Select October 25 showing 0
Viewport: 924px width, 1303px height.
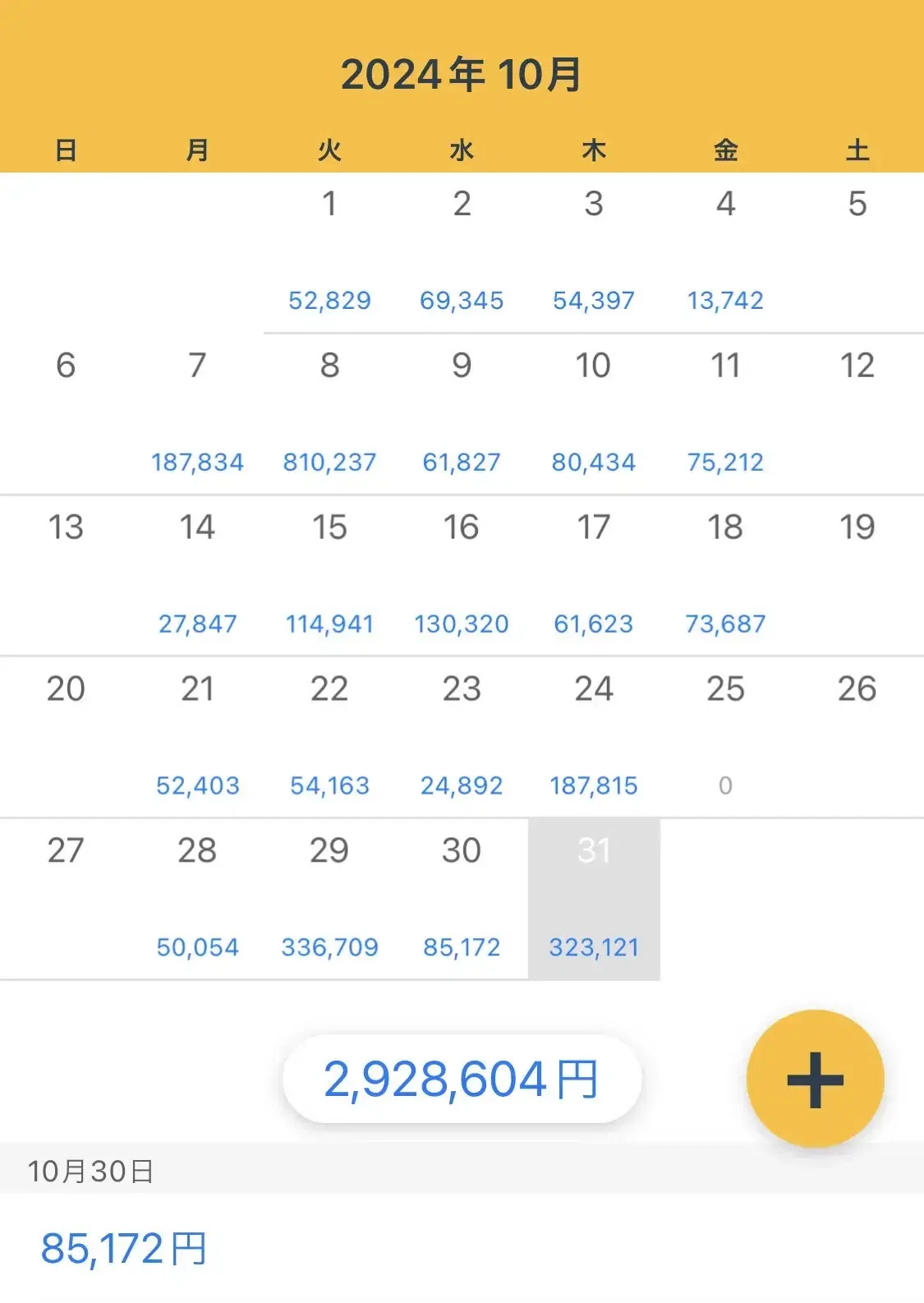click(725, 738)
